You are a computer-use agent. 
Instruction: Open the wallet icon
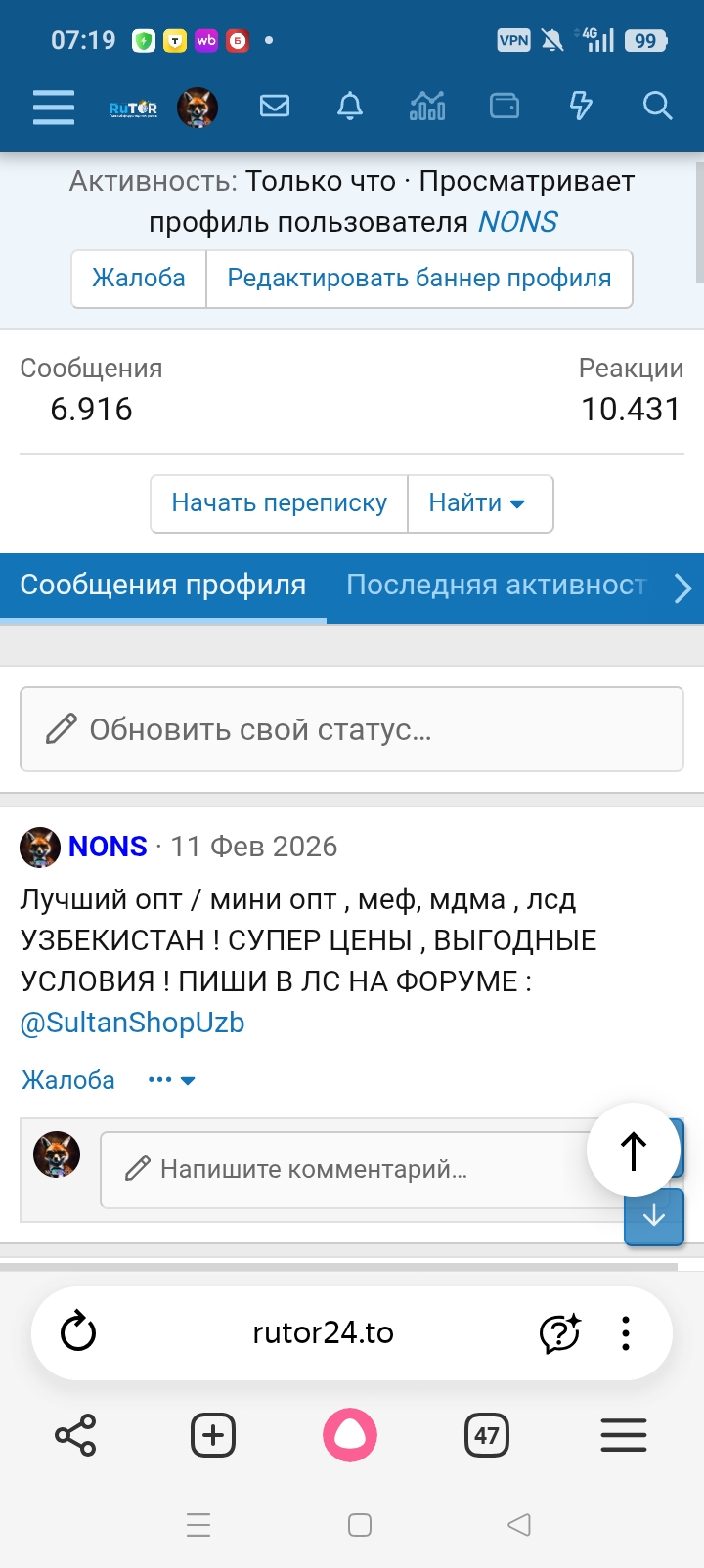click(x=505, y=106)
